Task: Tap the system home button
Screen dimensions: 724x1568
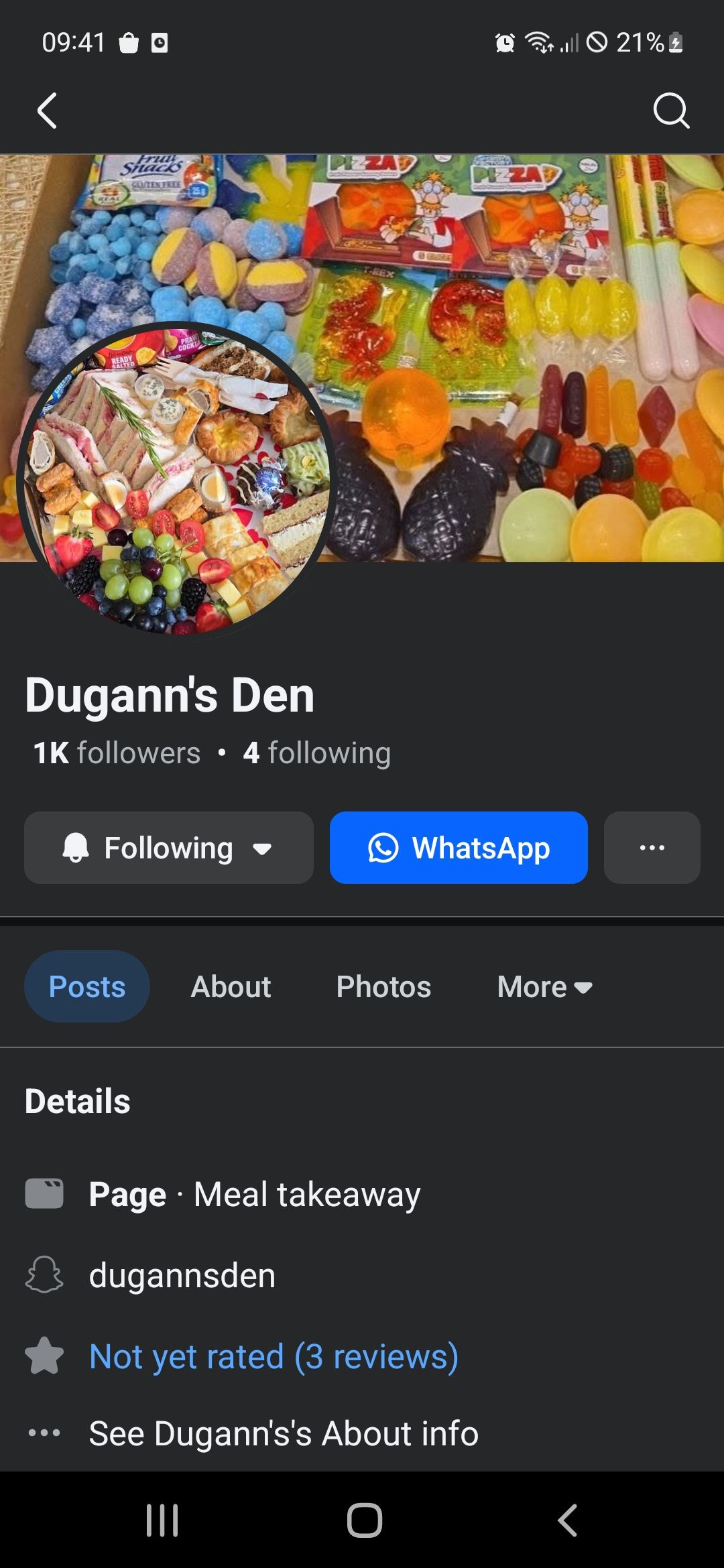Action: tap(365, 1520)
